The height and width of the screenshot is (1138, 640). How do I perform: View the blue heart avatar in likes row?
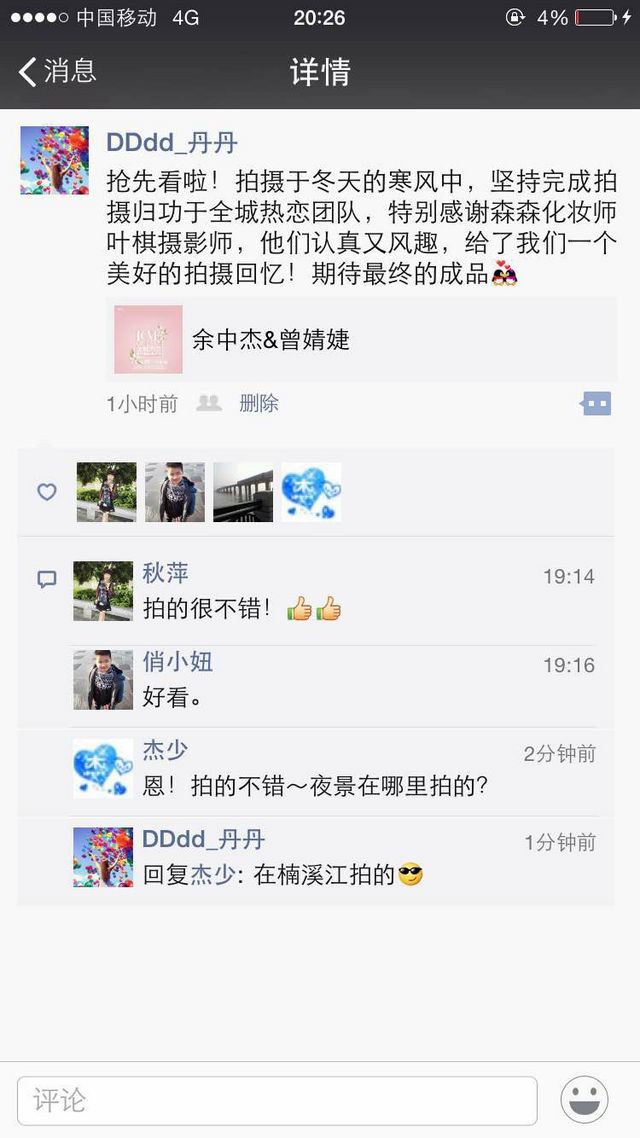(311, 492)
